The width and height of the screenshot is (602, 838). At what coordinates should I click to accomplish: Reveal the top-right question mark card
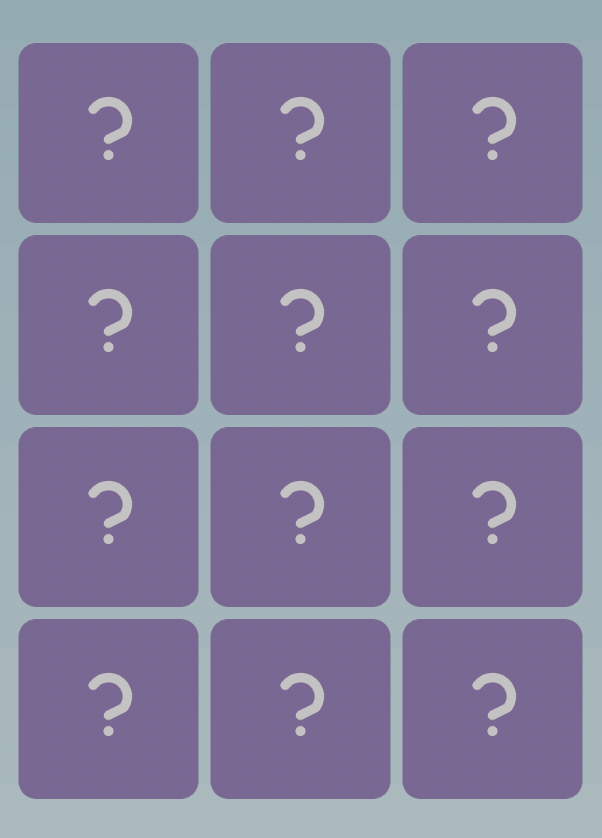click(x=492, y=132)
